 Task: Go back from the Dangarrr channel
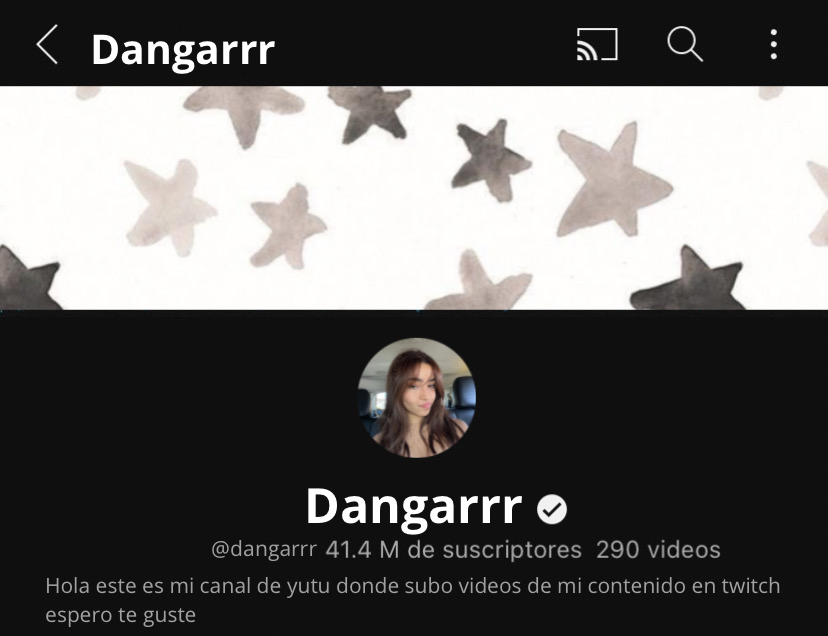[x=47, y=45]
